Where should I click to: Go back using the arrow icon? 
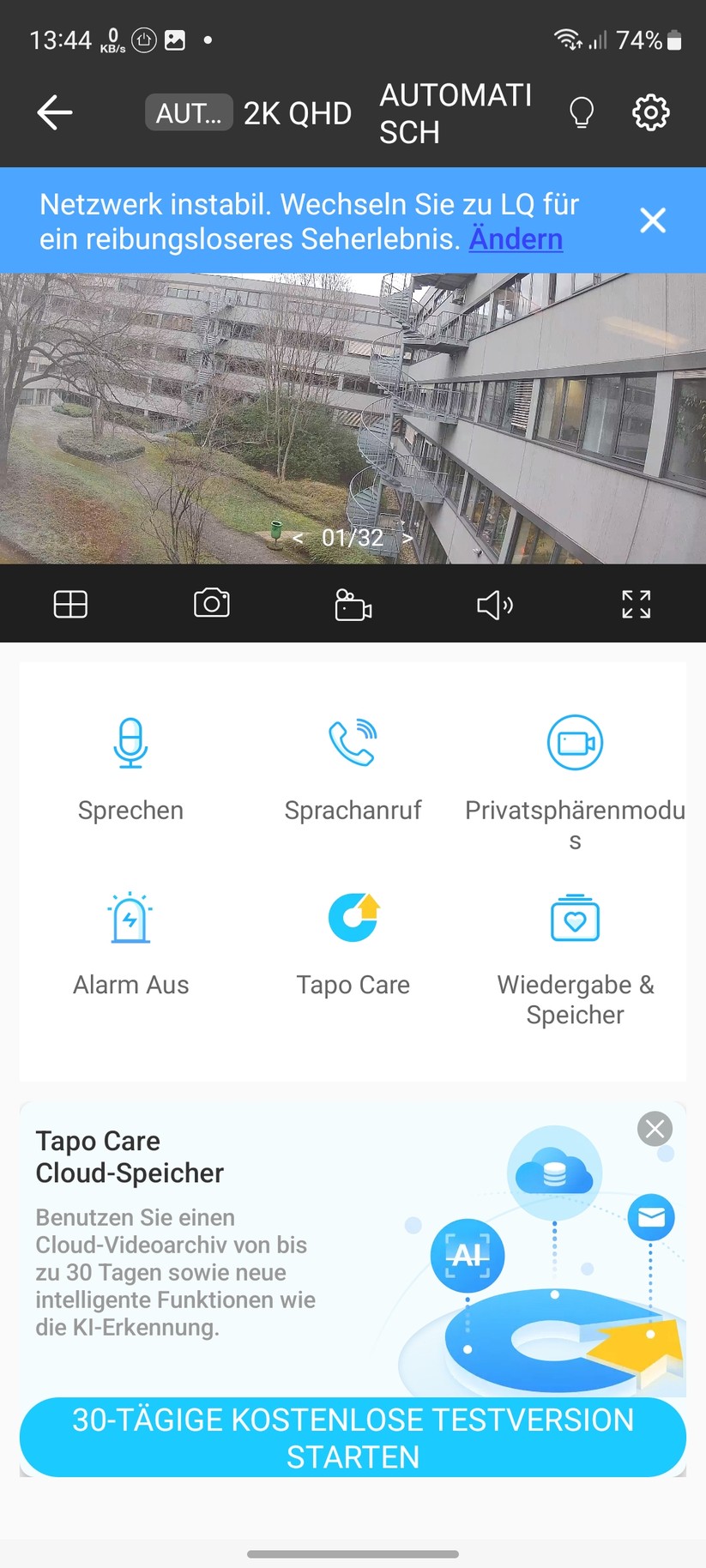point(55,113)
